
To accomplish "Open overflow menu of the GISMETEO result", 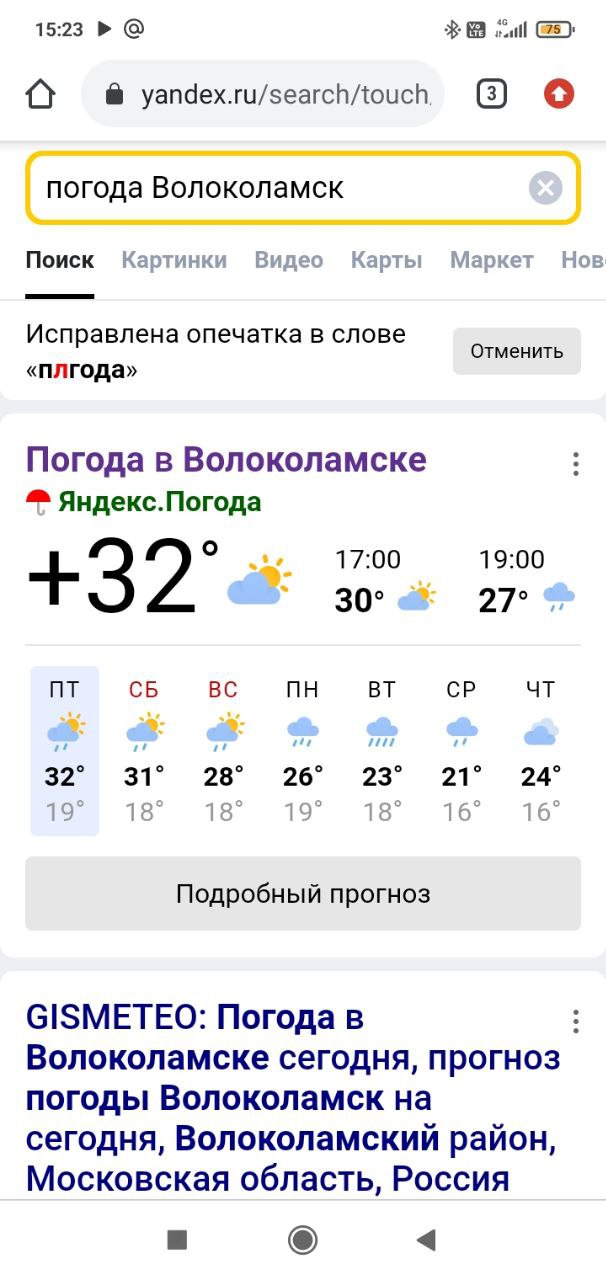I will [x=575, y=1021].
